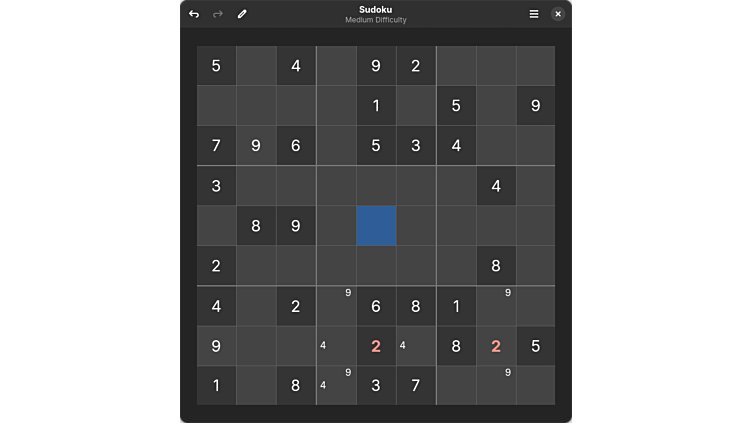The width and height of the screenshot is (752, 423).
Task: Select the blue highlighted center cell
Action: (376, 226)
